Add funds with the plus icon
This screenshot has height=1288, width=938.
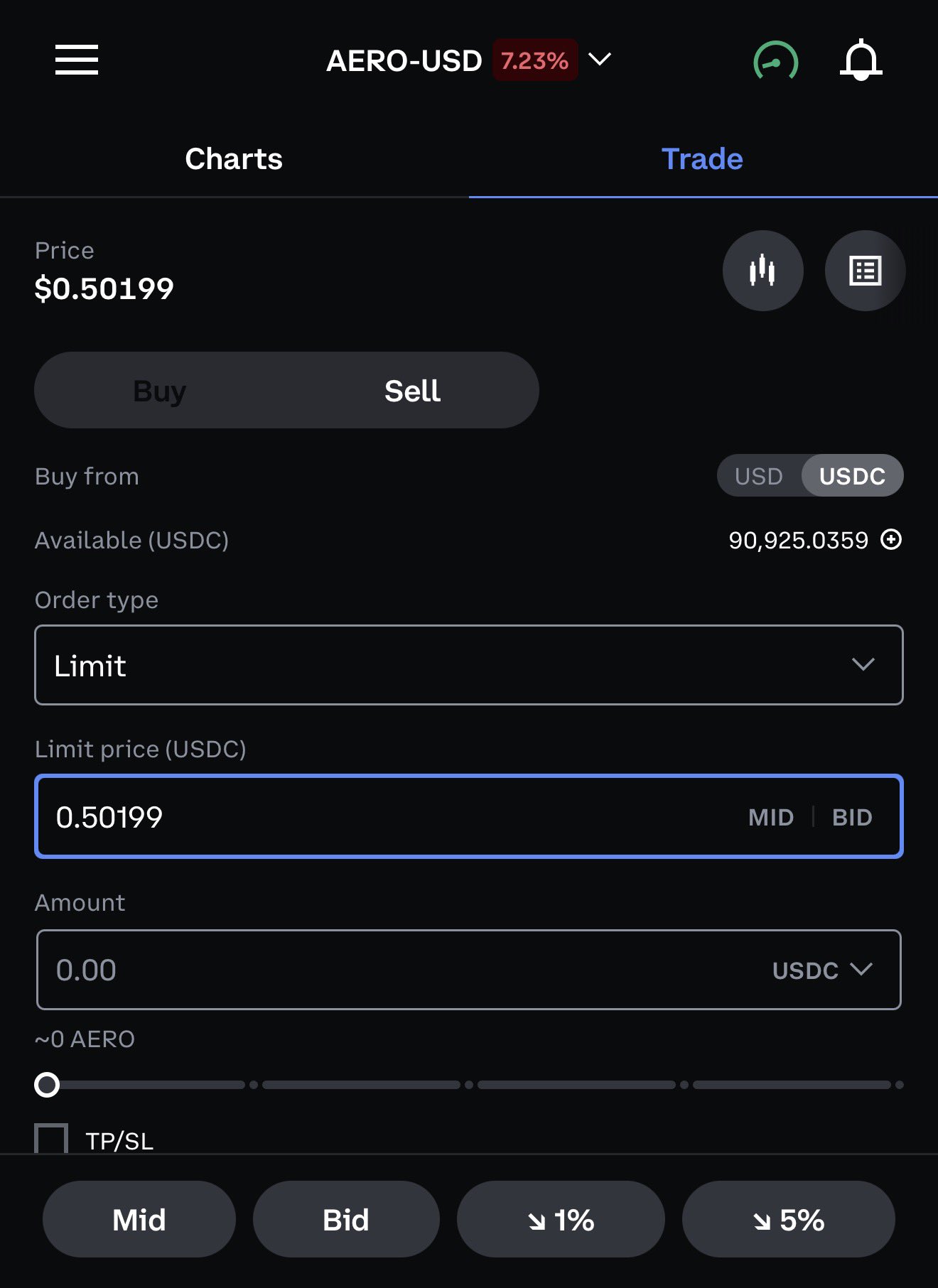pyautogui.click(x=891, y=540)
